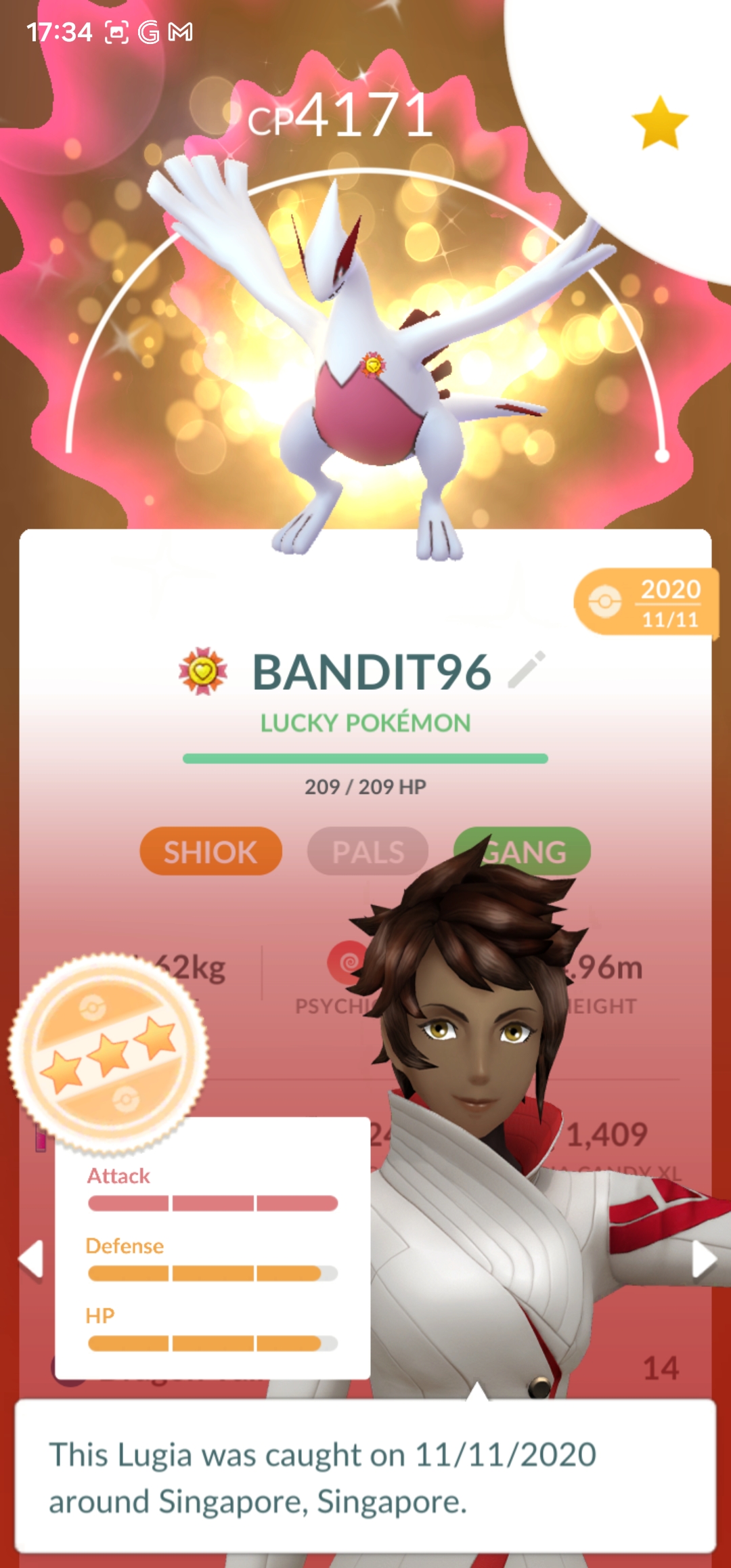Select the SHIOK tag
The image size is (731, 1568).
[x=211, y=851]
